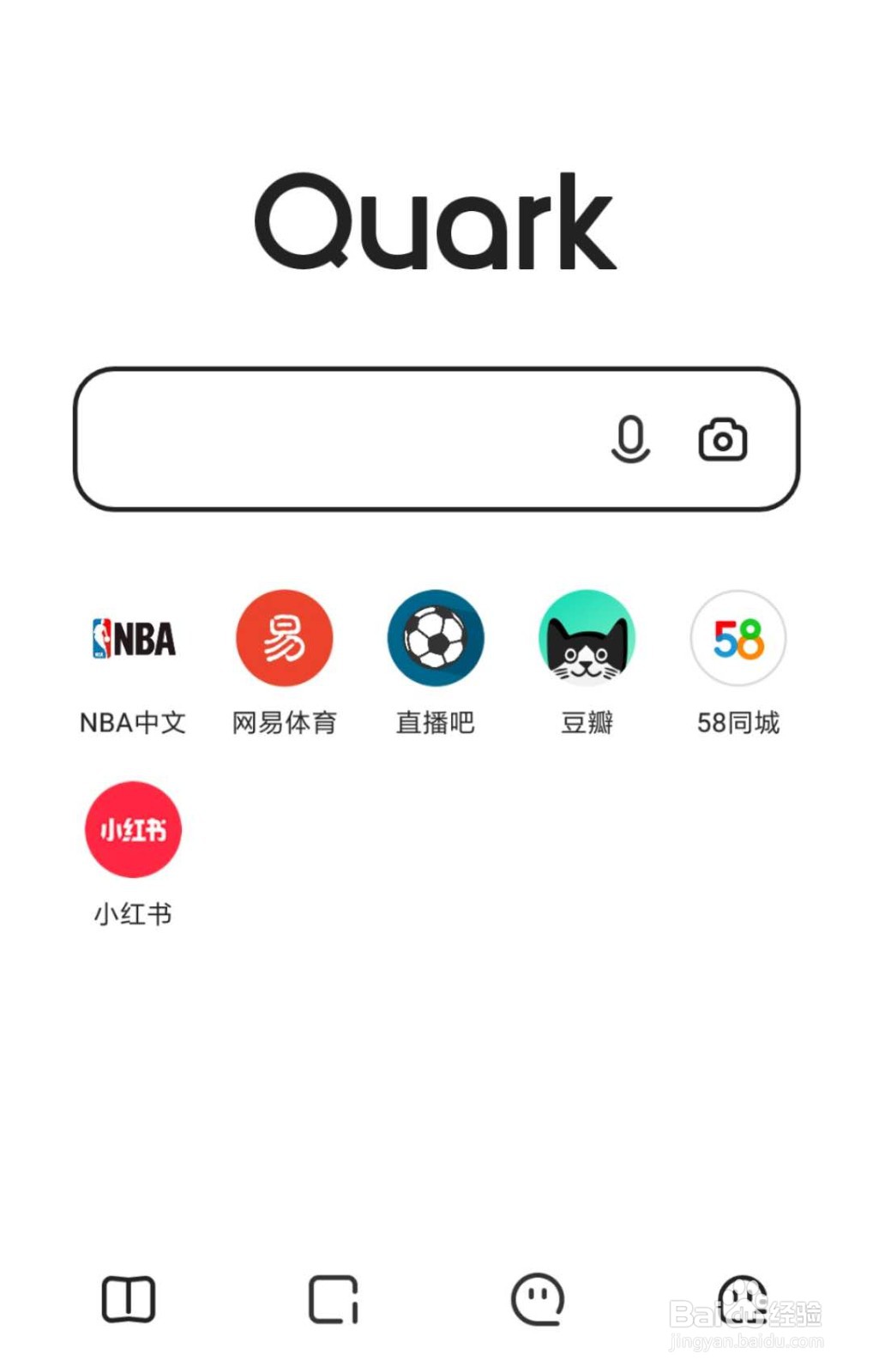Launch NBA中文 from its NBA logo icon
This screenshot has height=1372, width=873.
(131, 639)
